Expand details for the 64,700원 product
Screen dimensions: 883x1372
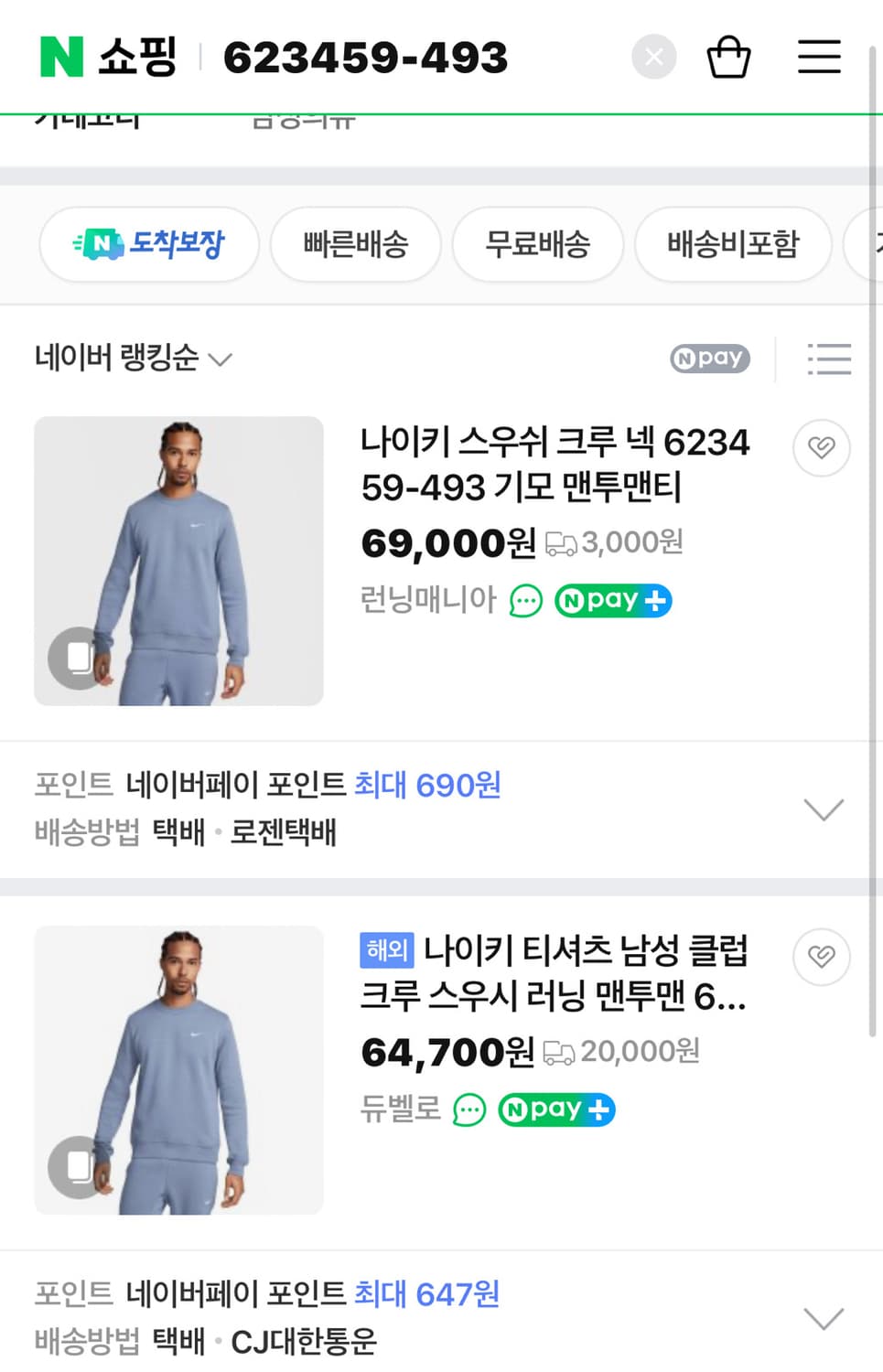(x=823, y=1317)
